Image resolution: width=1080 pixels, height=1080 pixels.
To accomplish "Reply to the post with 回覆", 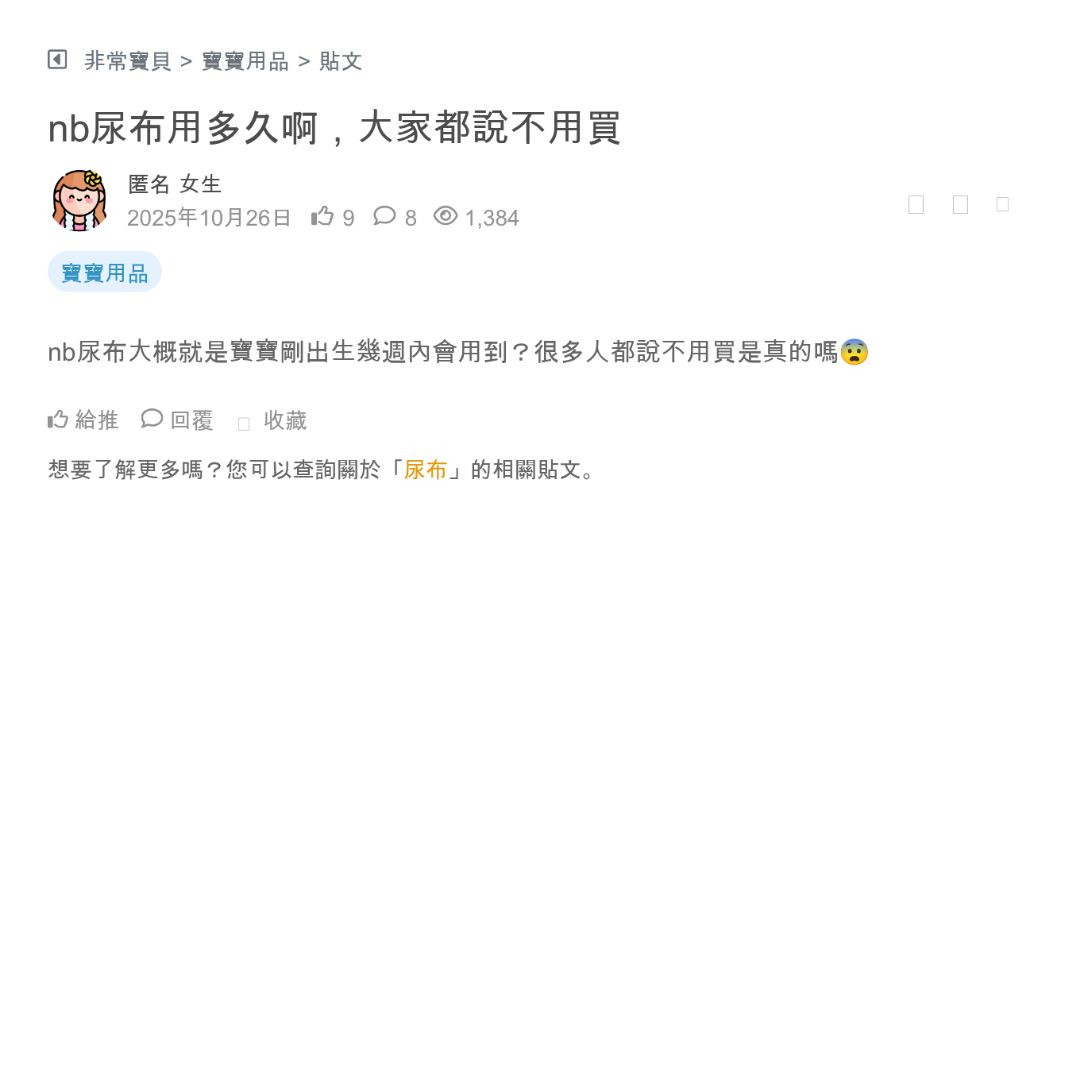I will click(x=178, y=420).
